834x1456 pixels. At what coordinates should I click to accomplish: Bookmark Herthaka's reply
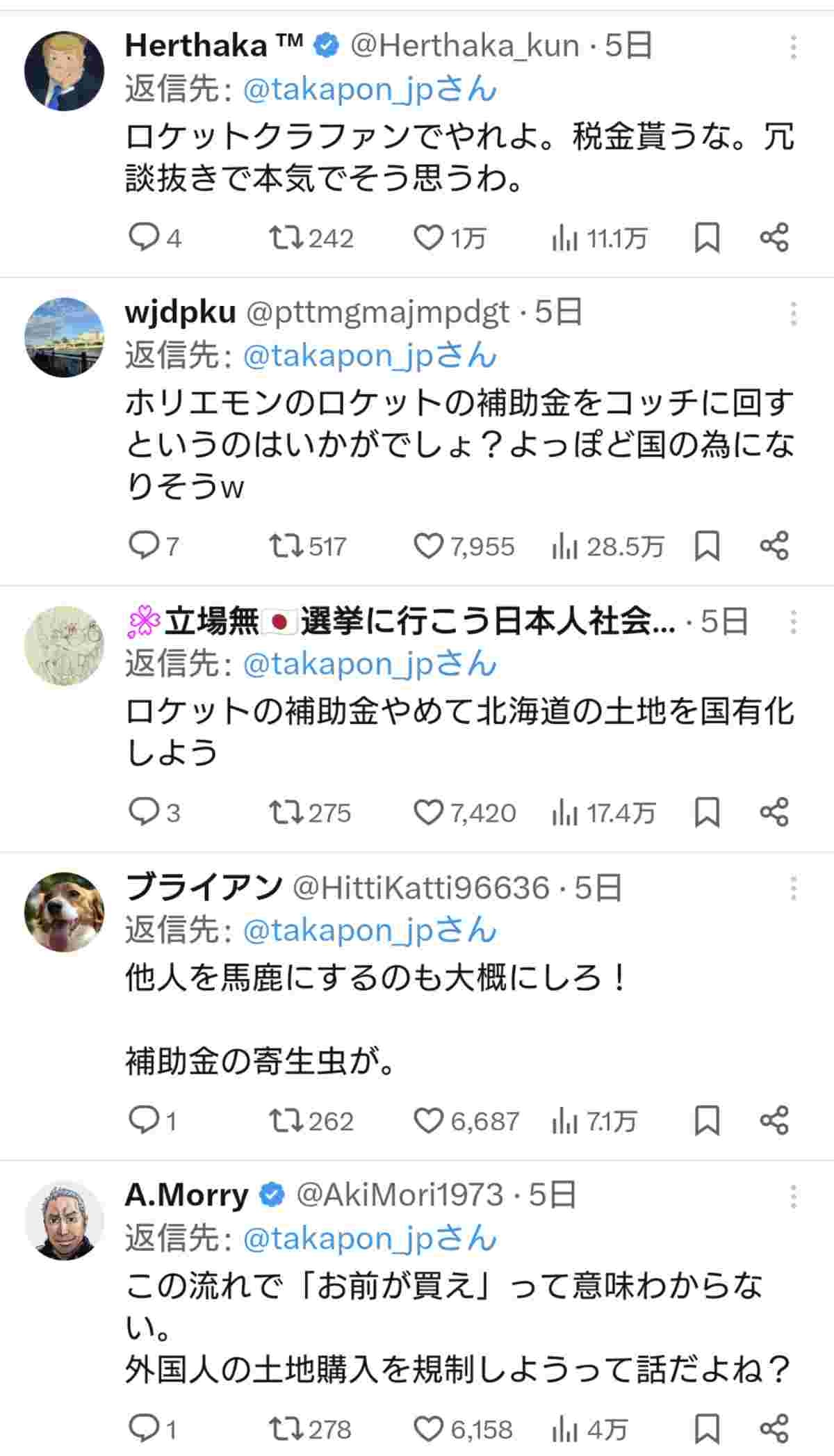click(x=707, y=238)
